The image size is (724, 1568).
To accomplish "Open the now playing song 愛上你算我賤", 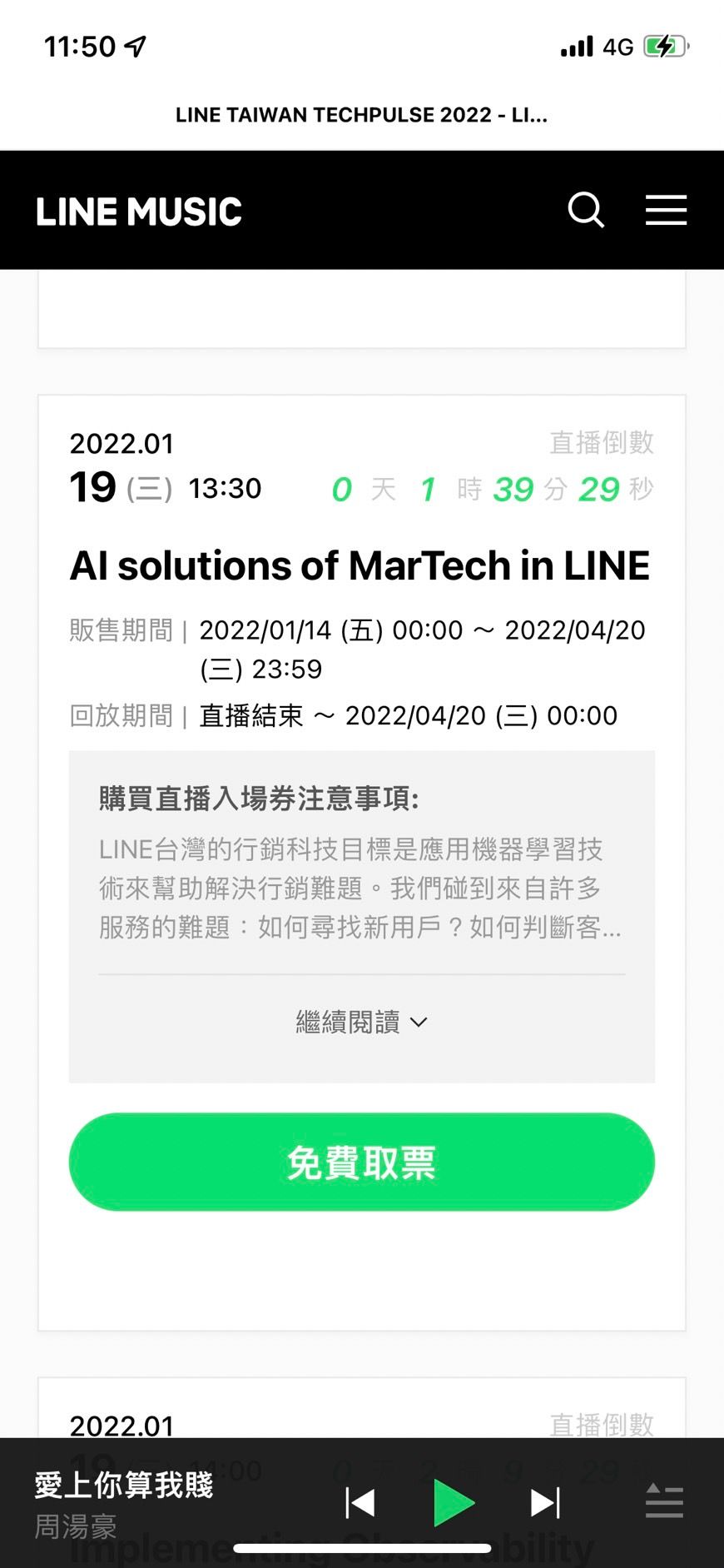I will (x=124, y=1485).
